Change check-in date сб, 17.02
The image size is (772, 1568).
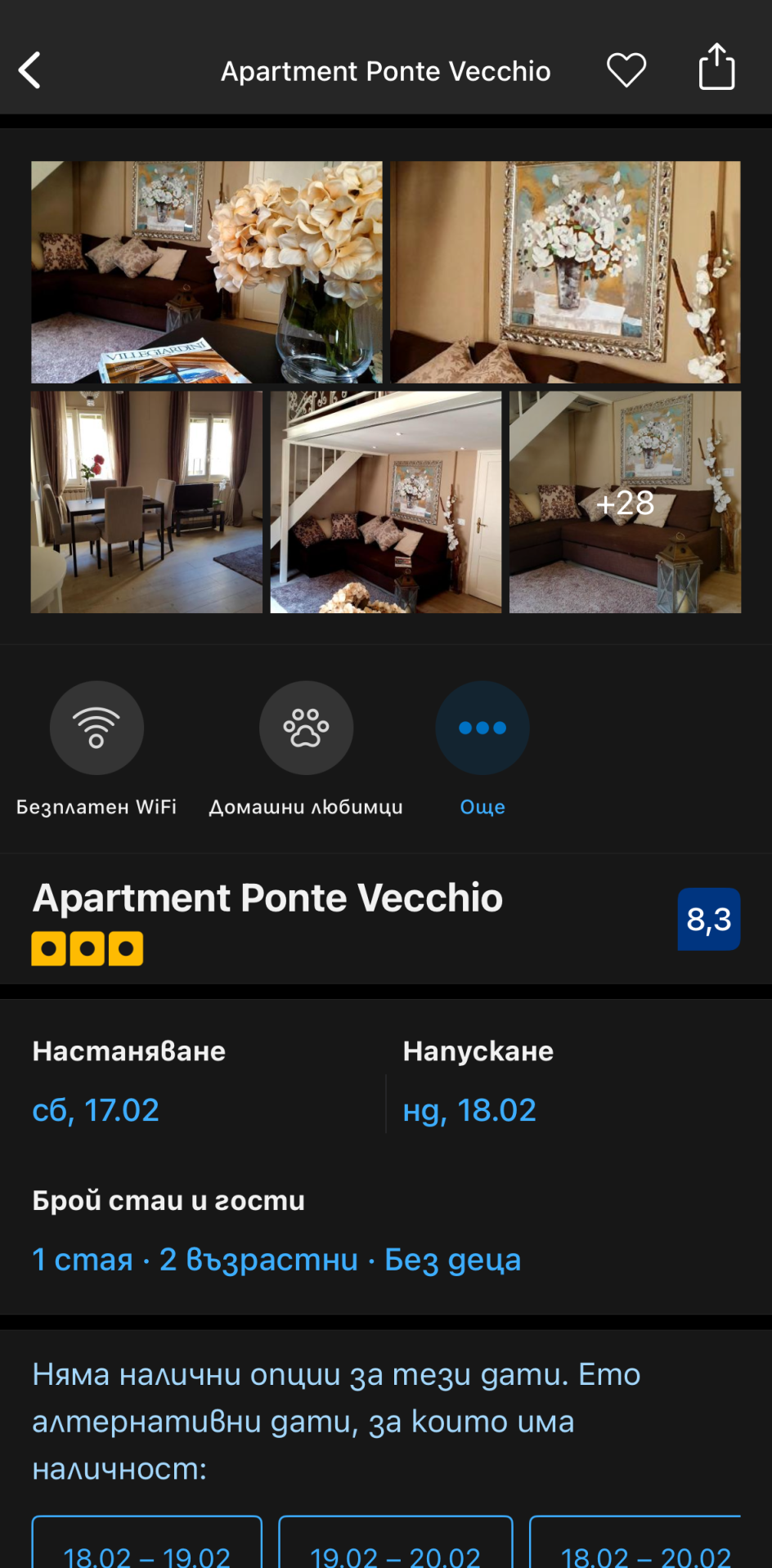tap(96, 1110)
